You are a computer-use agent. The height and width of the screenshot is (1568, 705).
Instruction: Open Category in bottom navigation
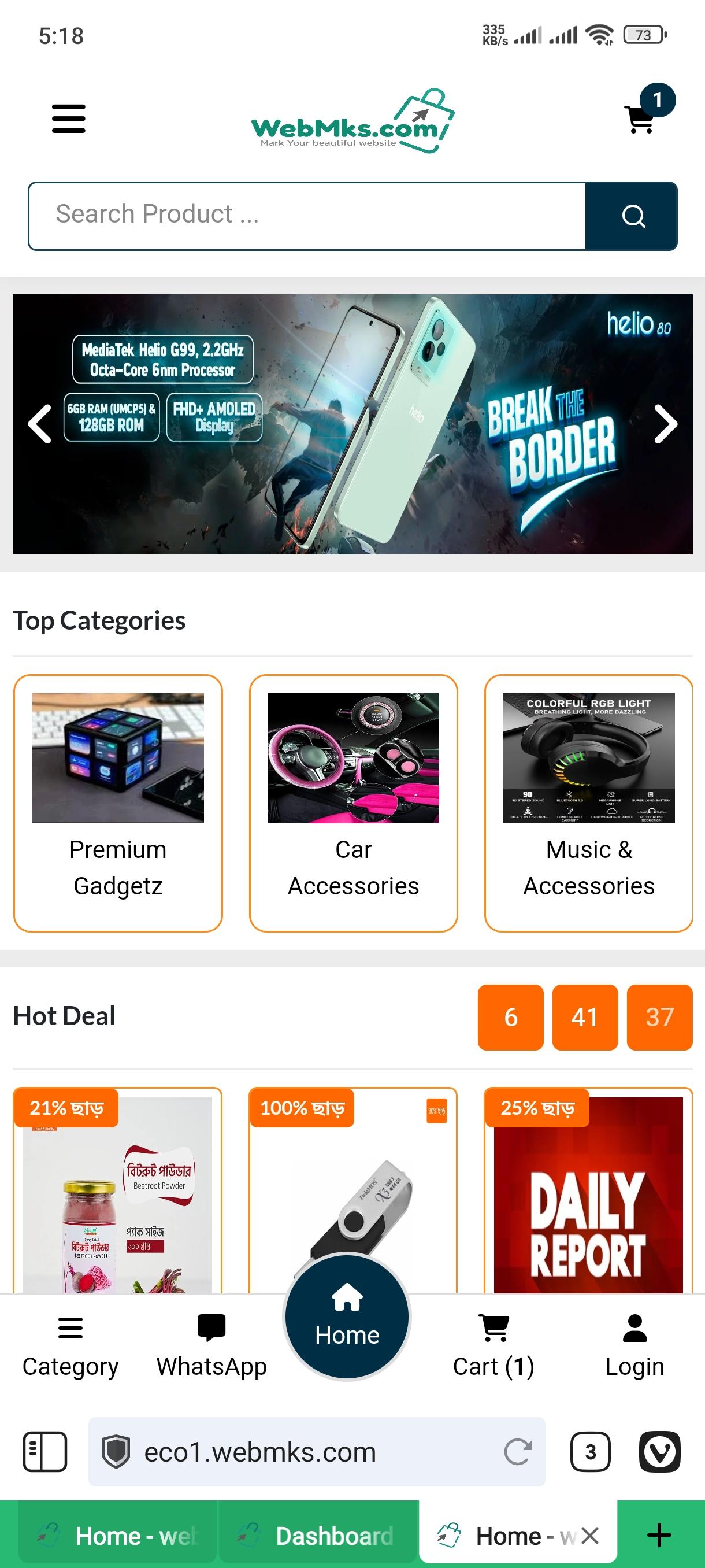tap(70, 1347)
